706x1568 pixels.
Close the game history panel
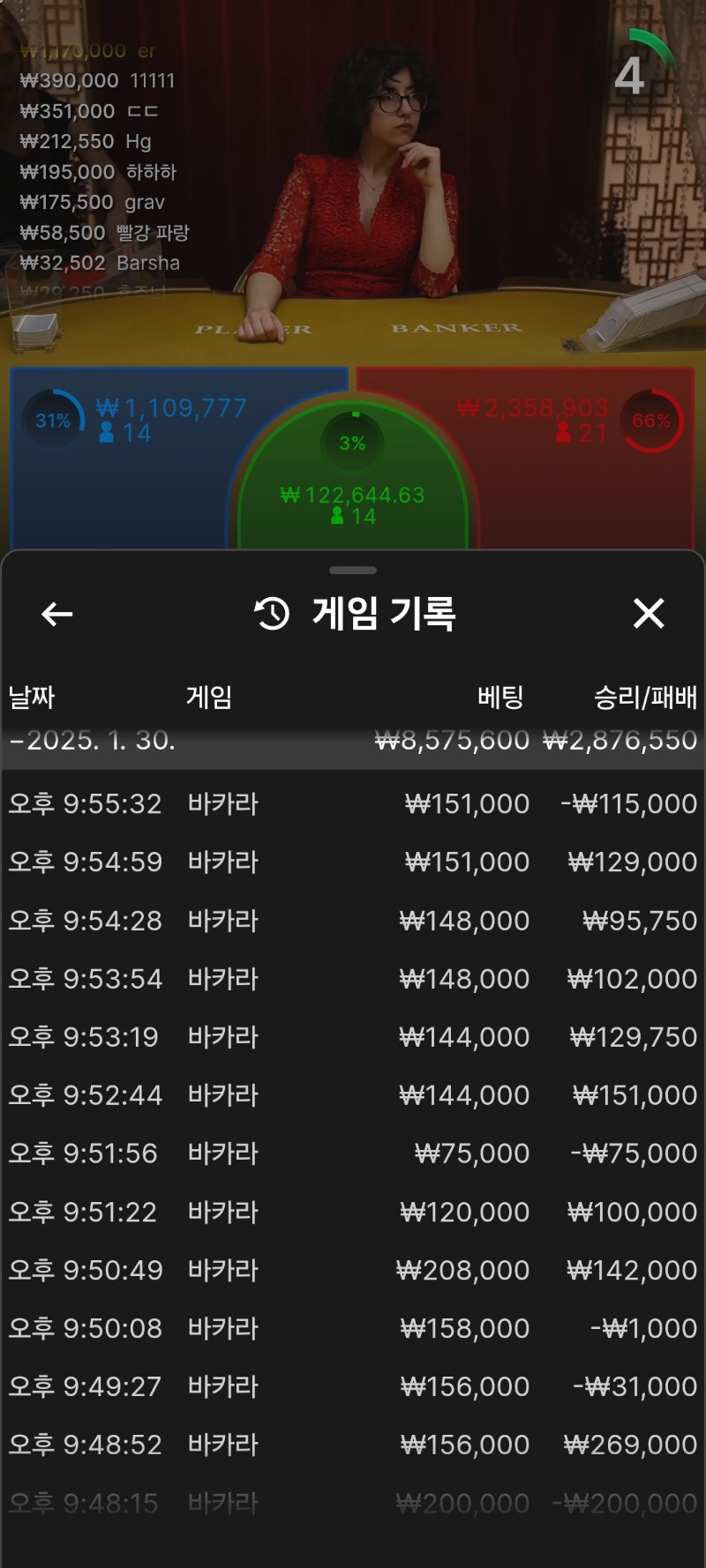649,613
